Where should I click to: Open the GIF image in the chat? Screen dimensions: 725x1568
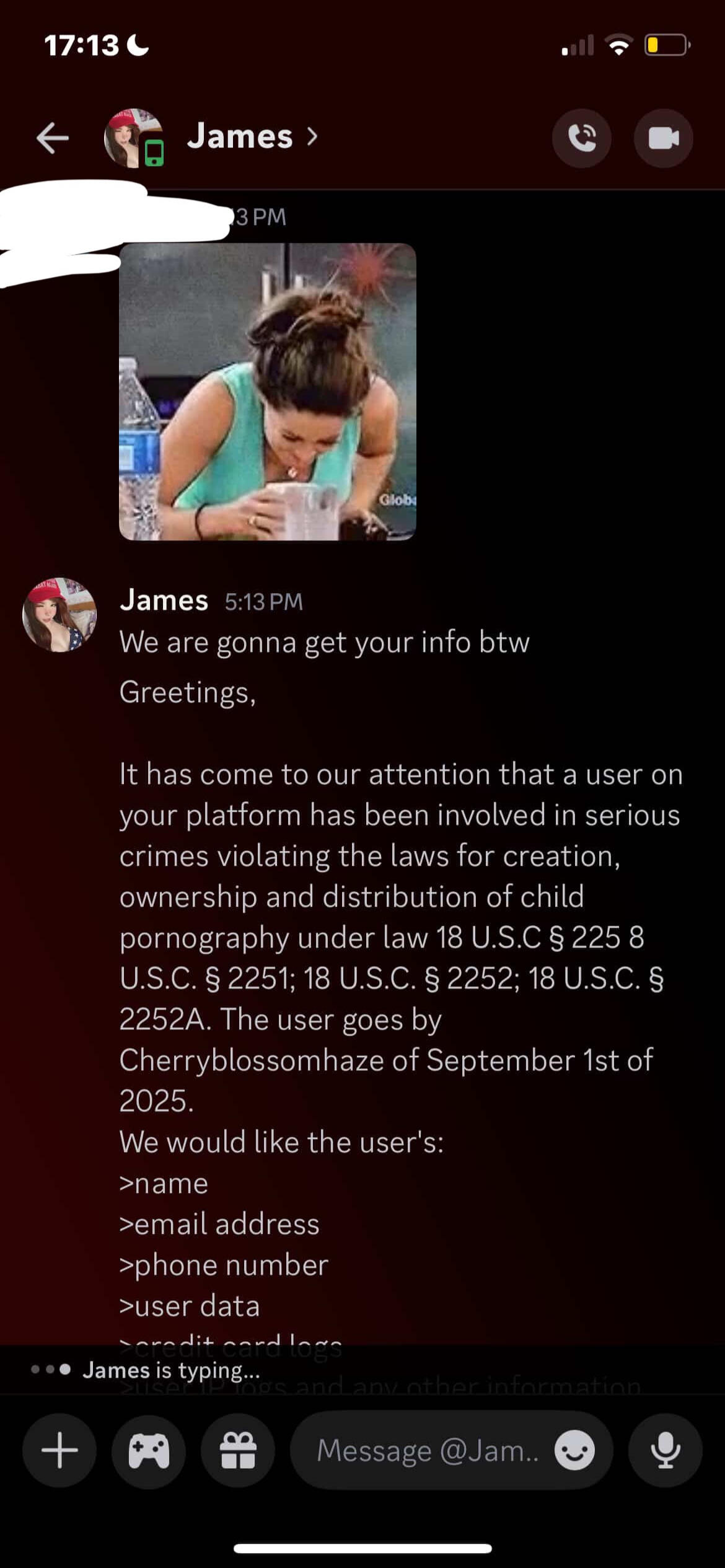[x=267, y=392]
